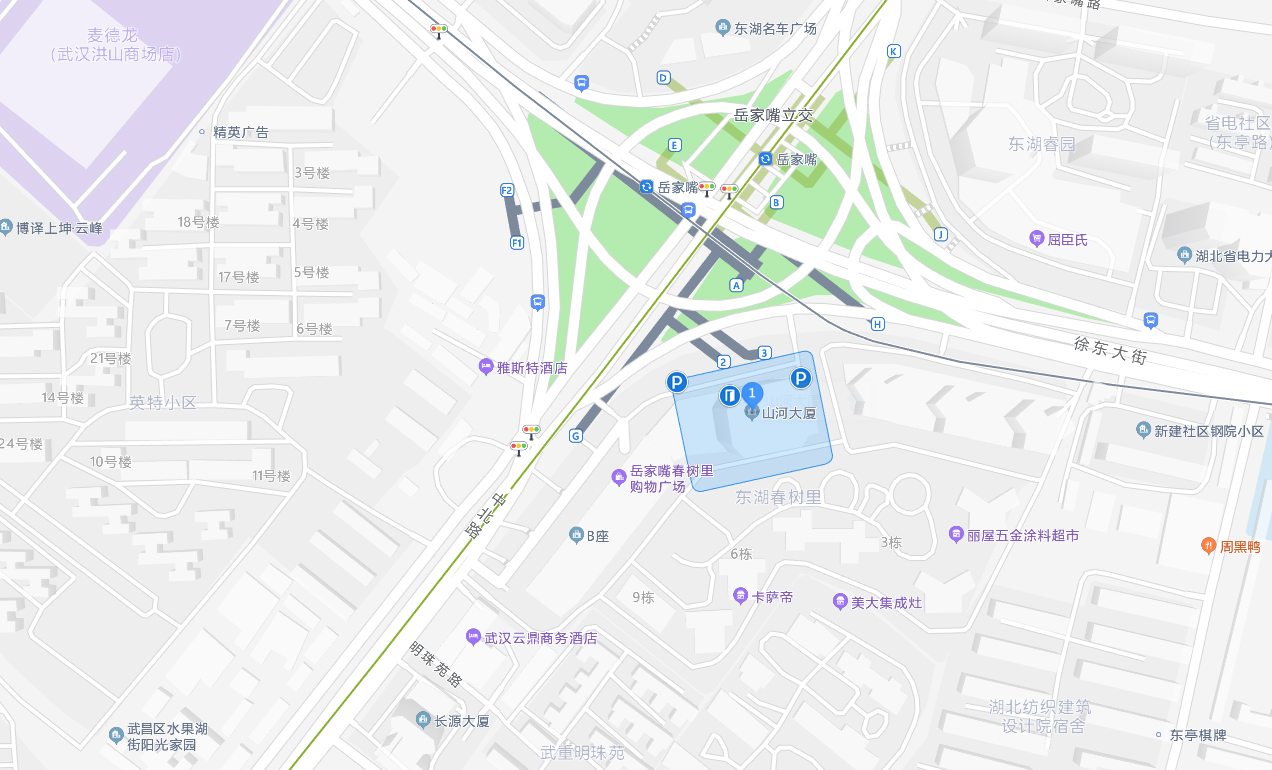Select the B座 building marker
The height and width of the screenshot is (770, 1272).
pos(576,535)
